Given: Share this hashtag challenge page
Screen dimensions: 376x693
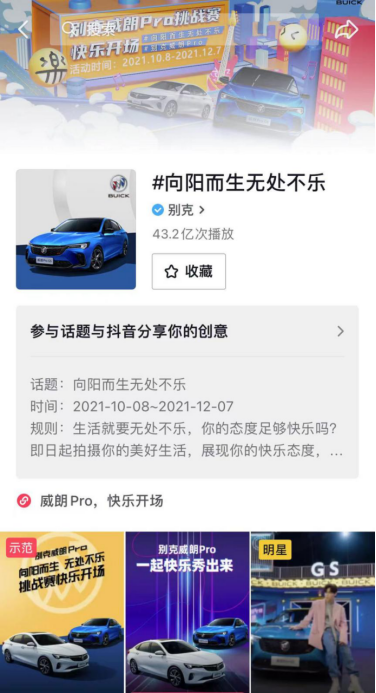Looking at the screenshot, I should (346, 30).
